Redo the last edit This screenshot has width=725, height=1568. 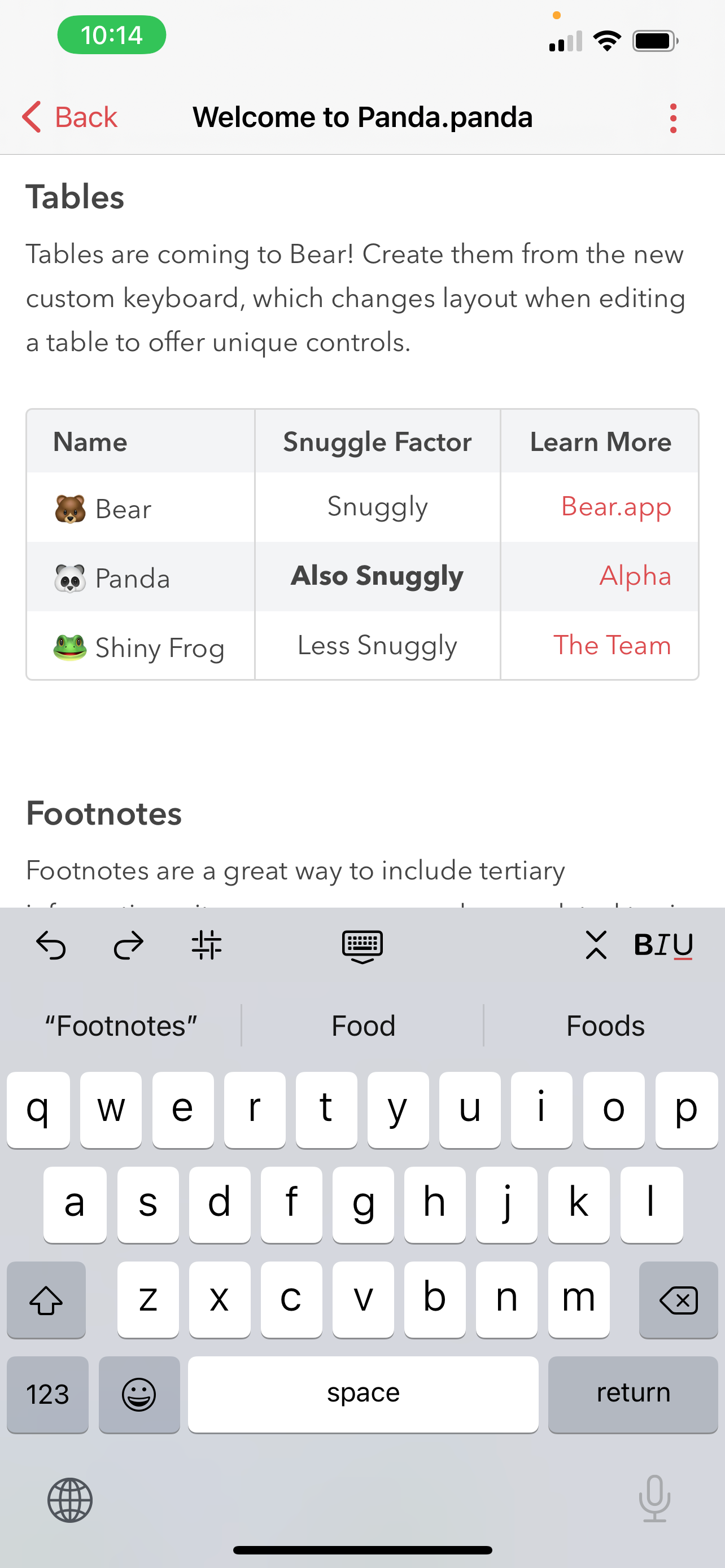point(128,945)
